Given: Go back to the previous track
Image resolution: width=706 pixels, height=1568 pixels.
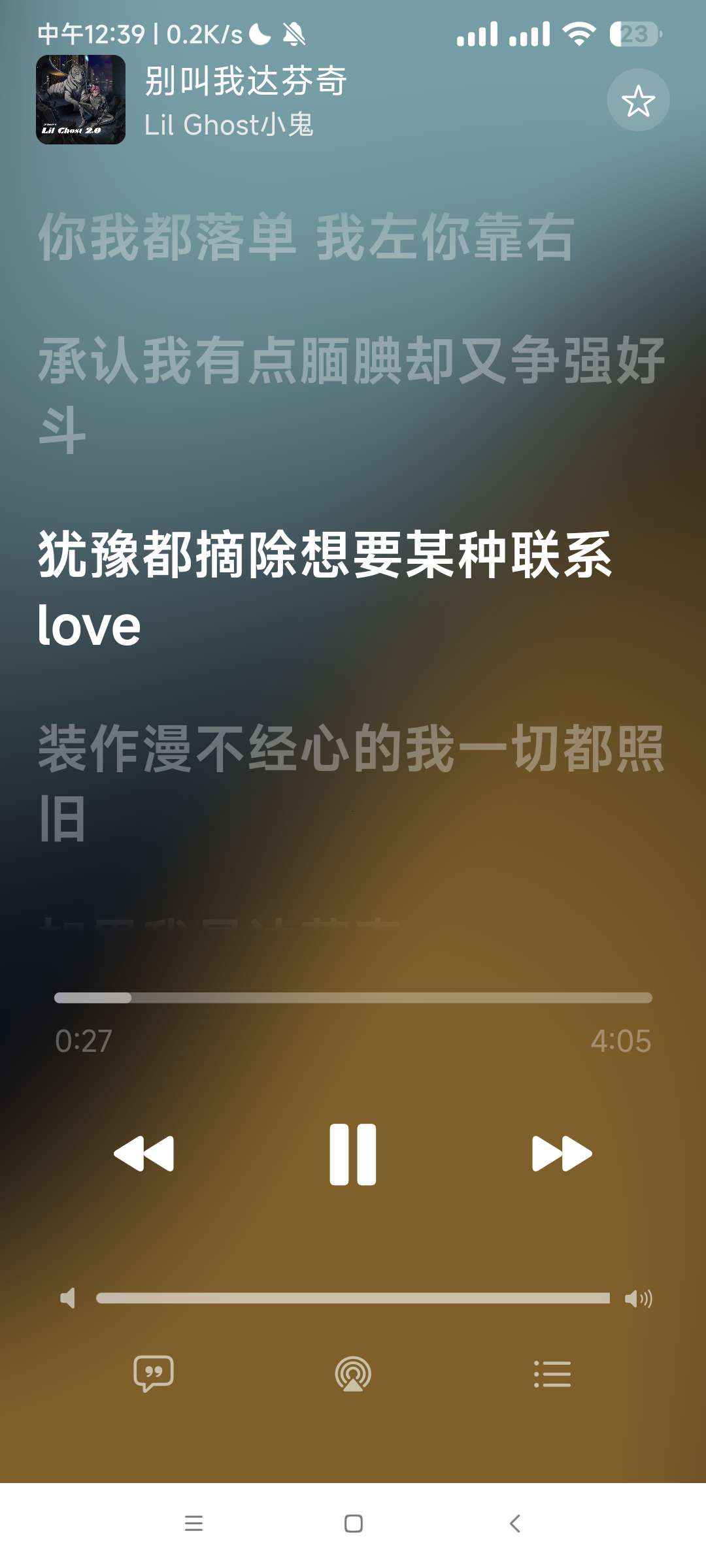Looking at the screenshot, I should coord(144,1154).
